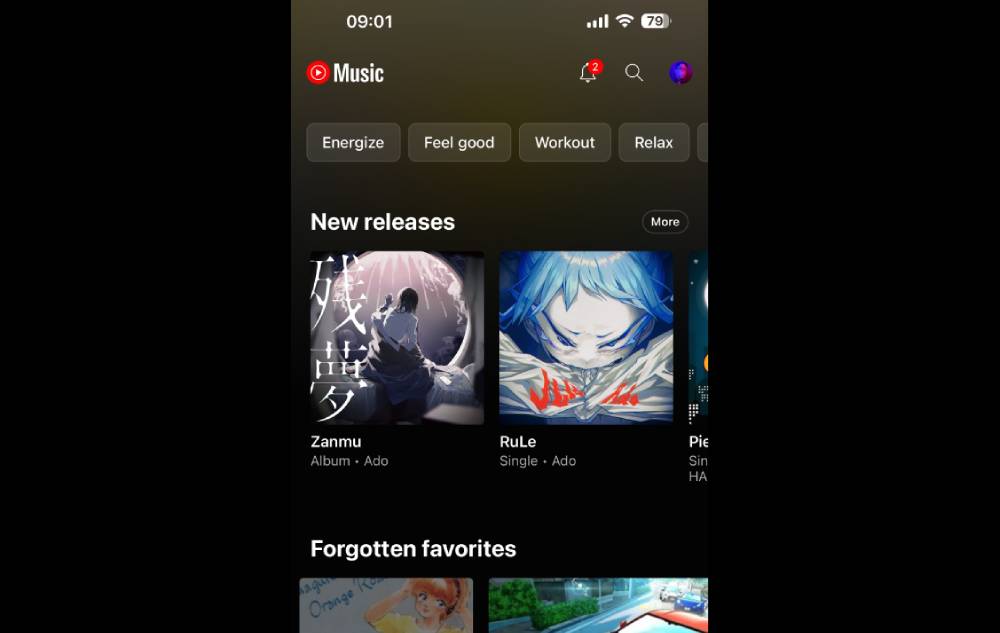This screenshot has width=1000, height=633.
Task: Open the search icon
Action: click(634, 73)
